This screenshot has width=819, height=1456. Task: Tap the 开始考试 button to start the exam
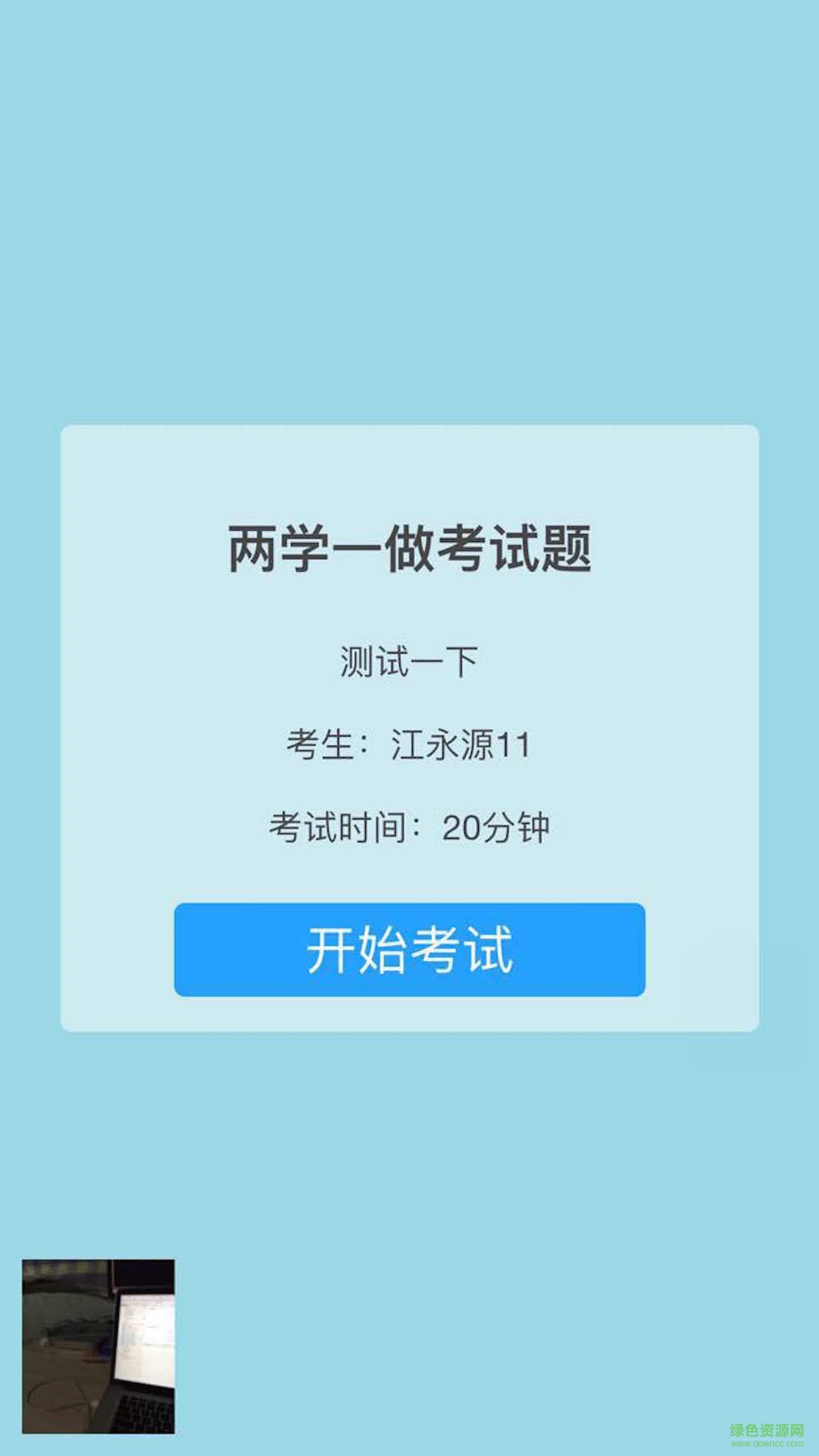click(x=409, y=950)
